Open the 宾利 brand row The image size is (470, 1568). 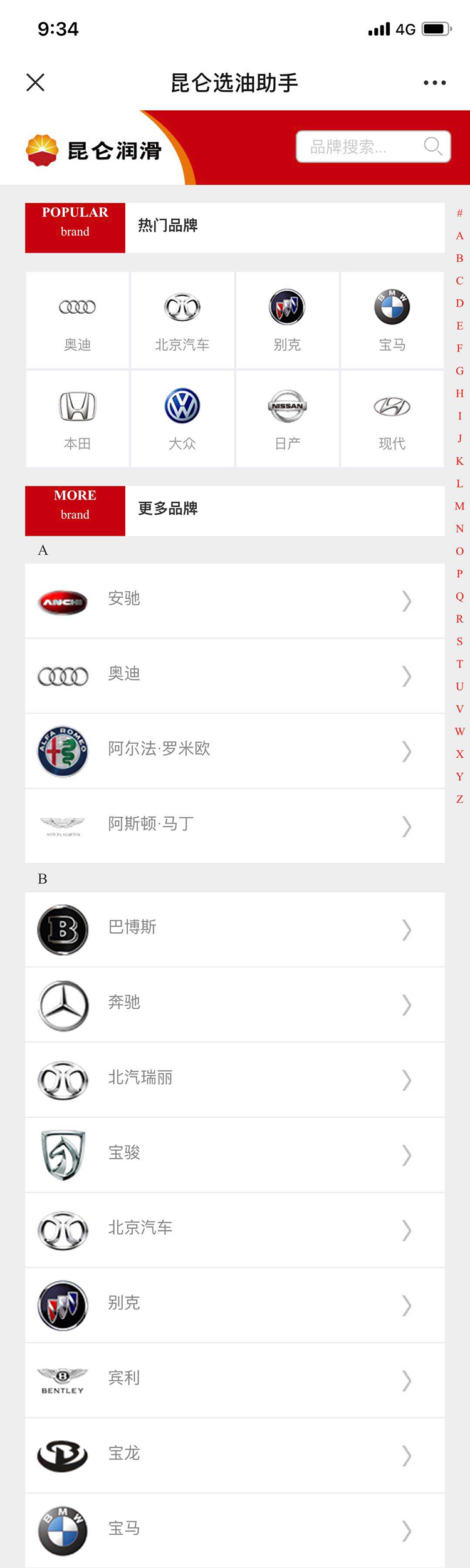click(x=235, y=1380)
